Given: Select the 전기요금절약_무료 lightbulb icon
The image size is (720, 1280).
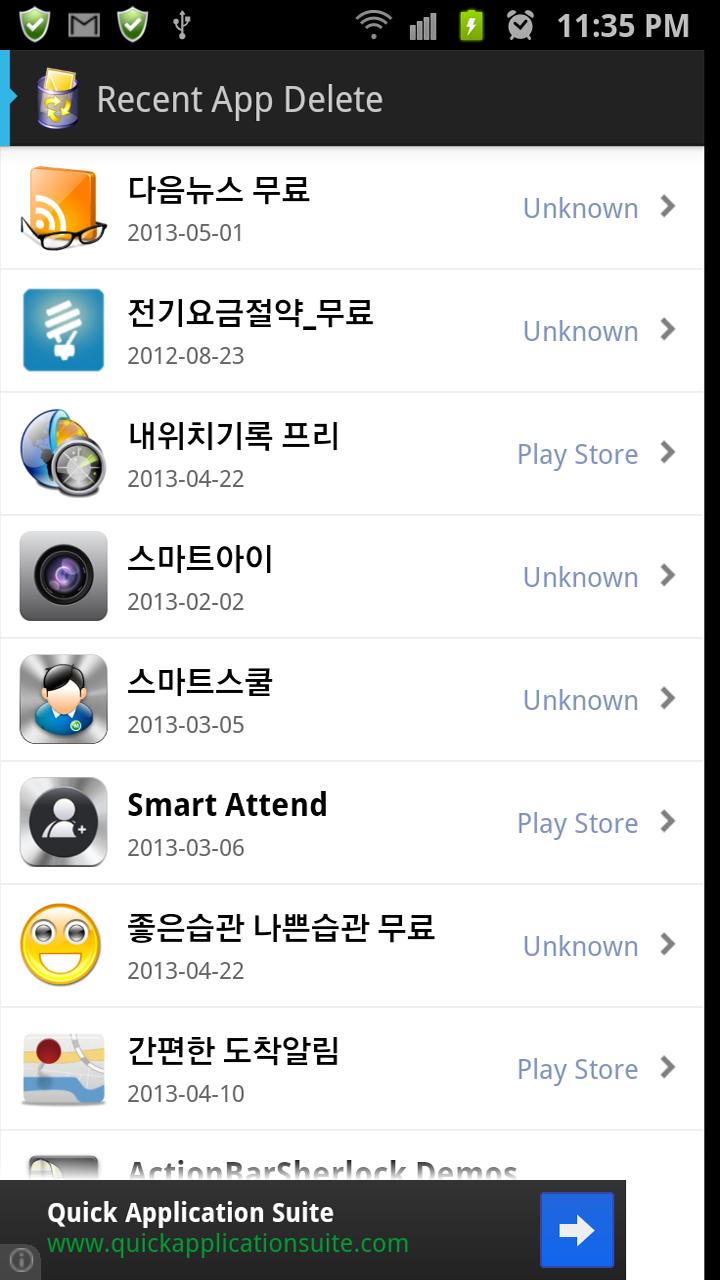Looking at the screenshot, I should click(x=62, y=330).
